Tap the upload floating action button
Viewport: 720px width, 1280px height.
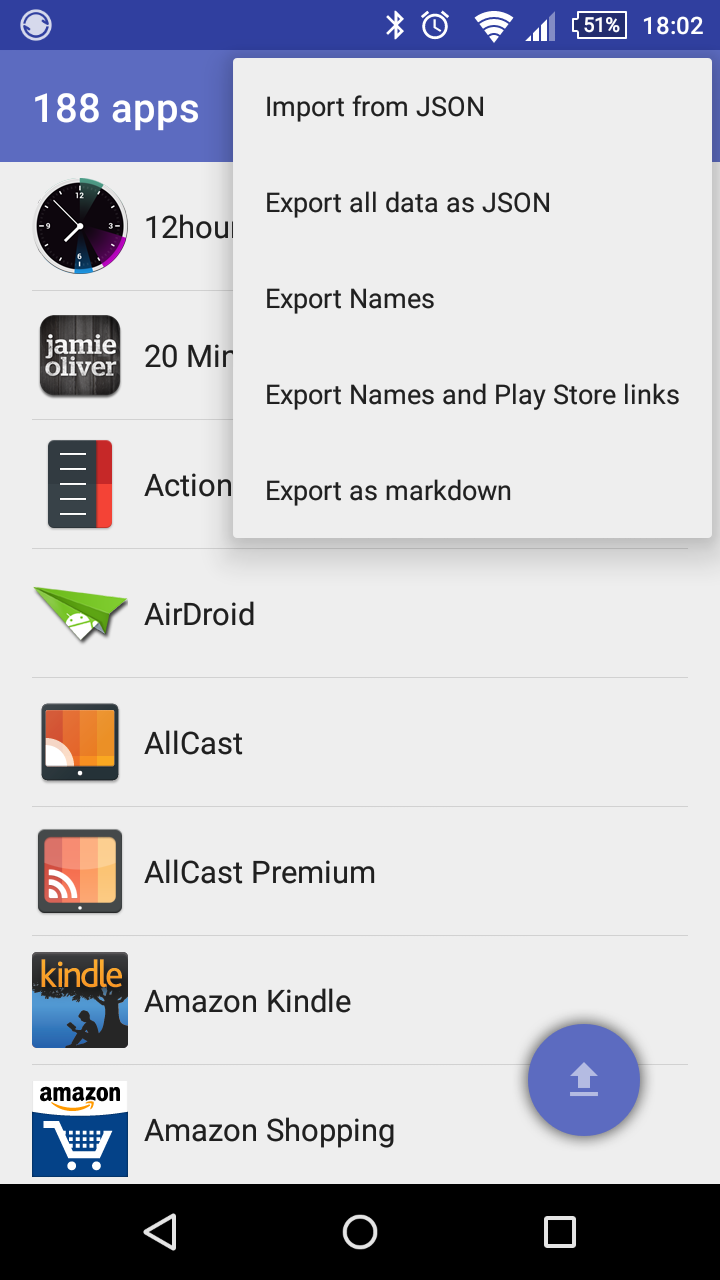584,1080
